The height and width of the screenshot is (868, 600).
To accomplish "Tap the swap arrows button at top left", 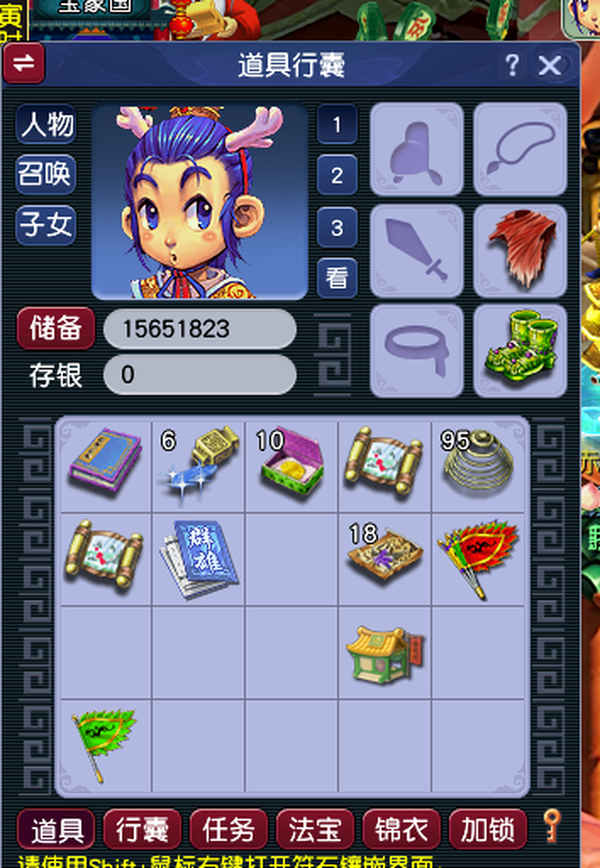I will tap(24, 64).
